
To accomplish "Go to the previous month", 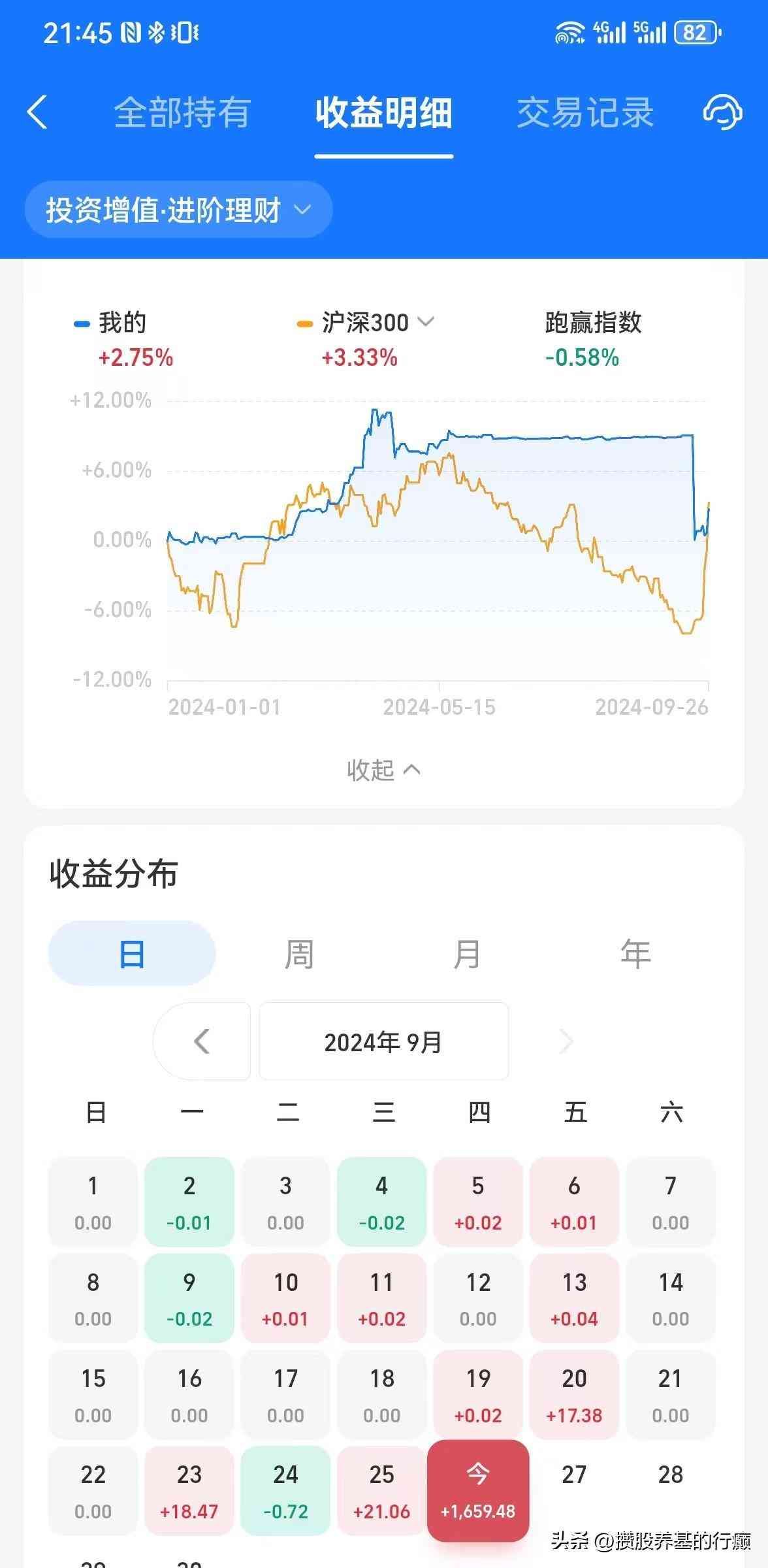I will (202, 1041).
